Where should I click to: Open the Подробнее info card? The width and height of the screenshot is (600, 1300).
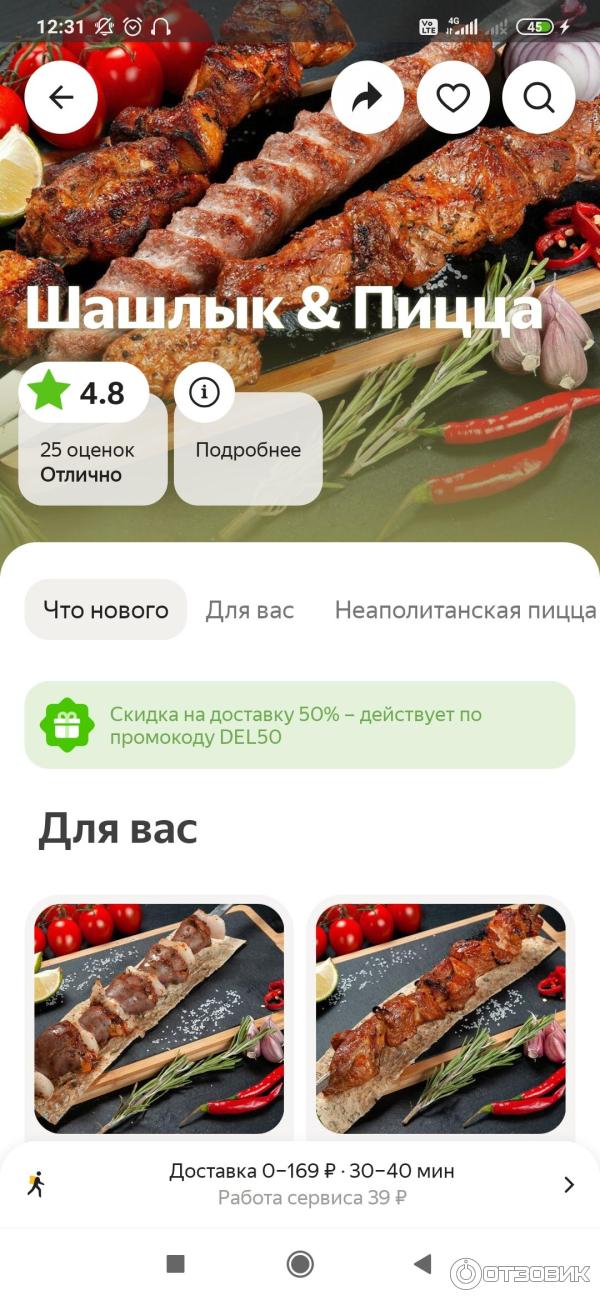point(248,435)
